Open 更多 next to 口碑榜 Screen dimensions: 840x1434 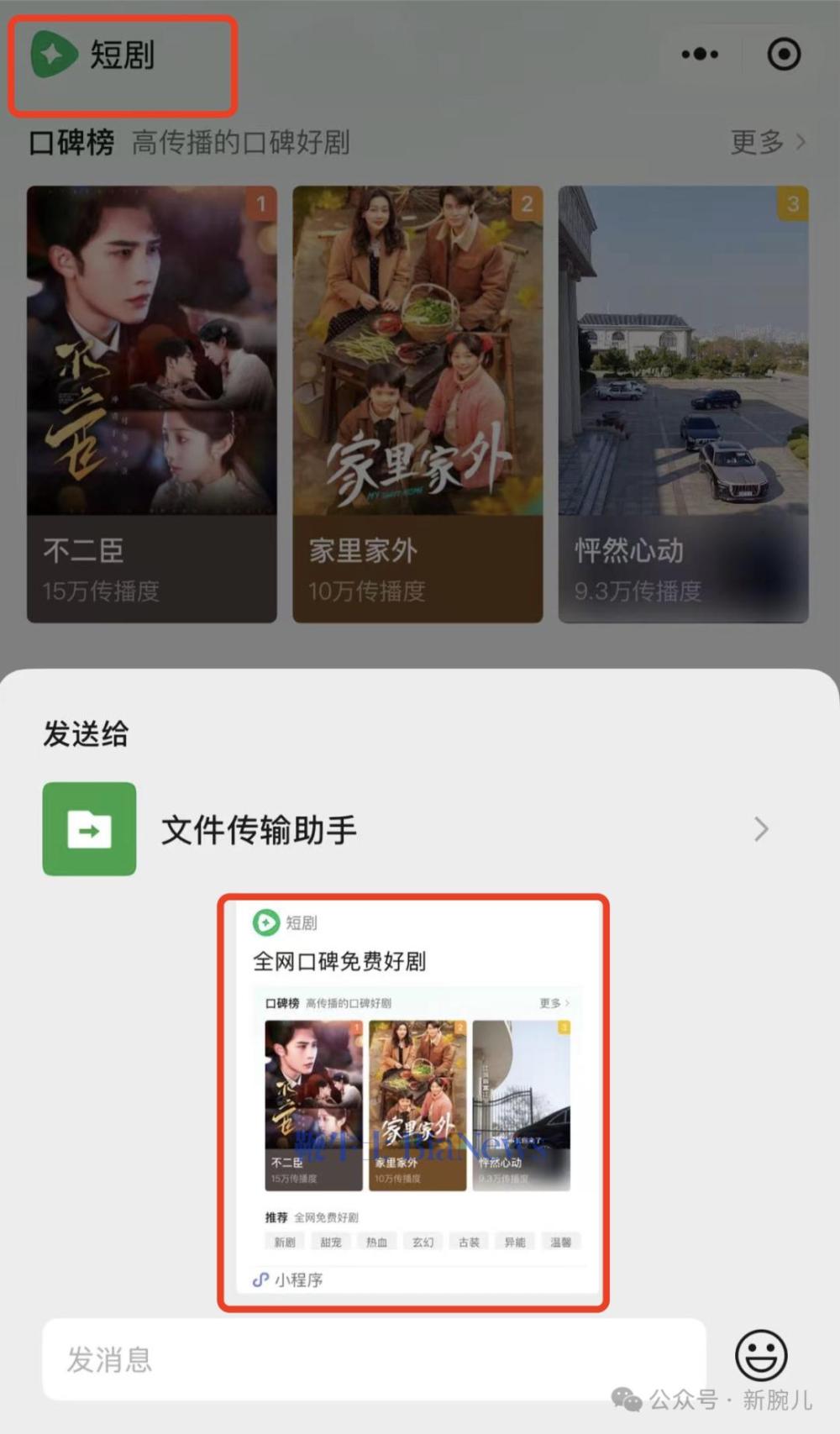tap(766, 142)
